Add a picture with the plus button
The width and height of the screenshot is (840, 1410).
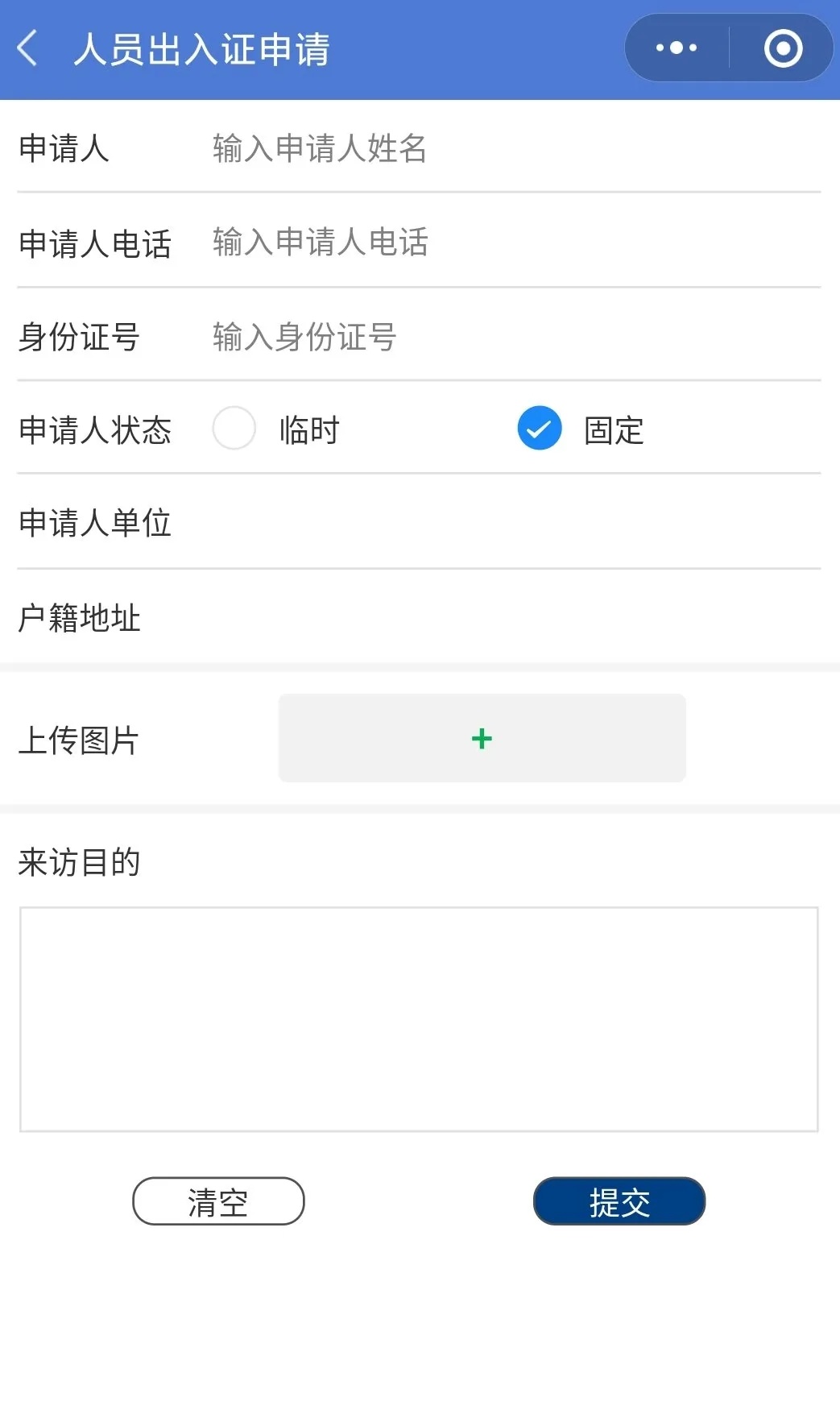tap(482, 738)
